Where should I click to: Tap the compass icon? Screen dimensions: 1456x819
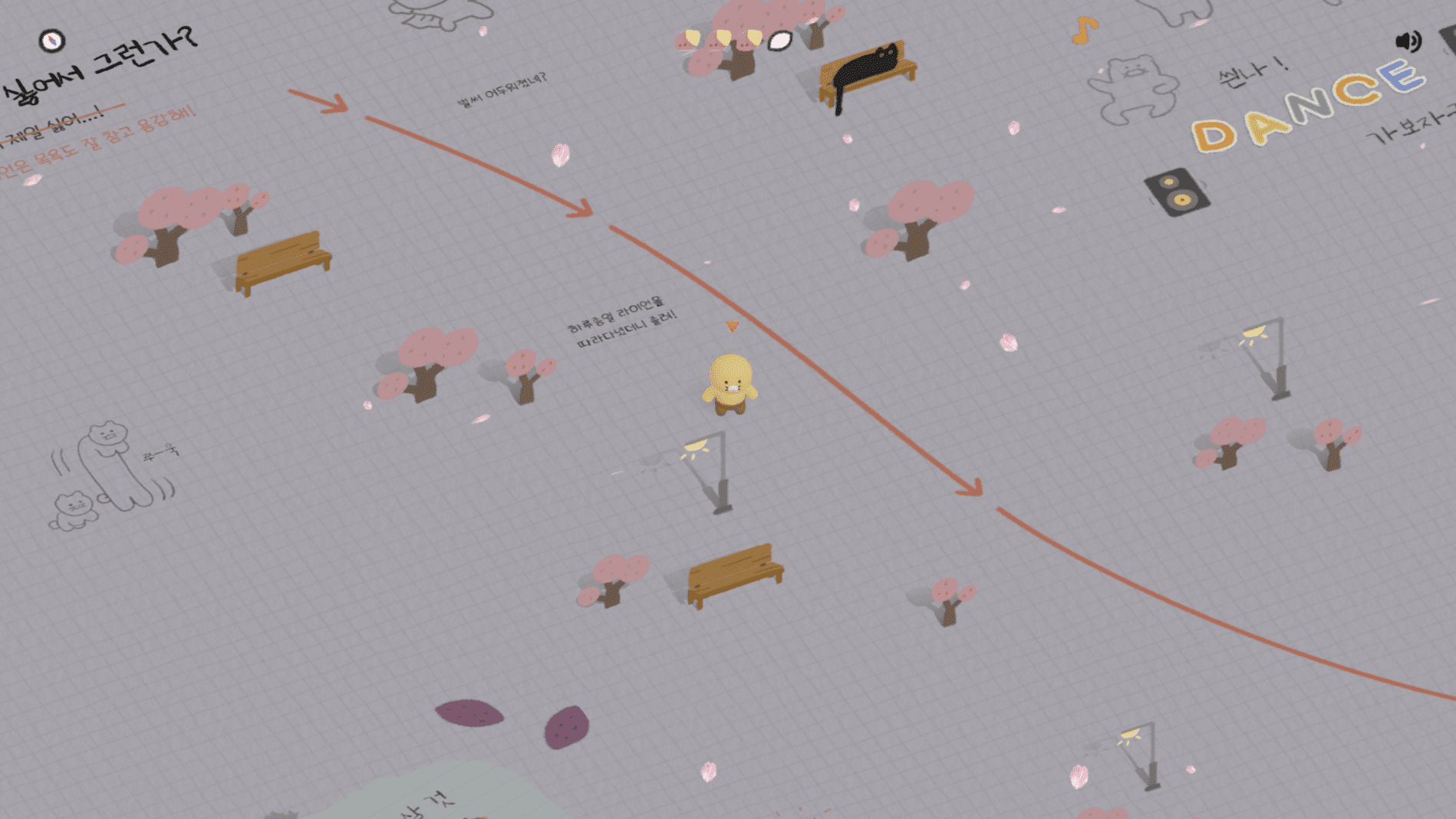pos(52,40)
